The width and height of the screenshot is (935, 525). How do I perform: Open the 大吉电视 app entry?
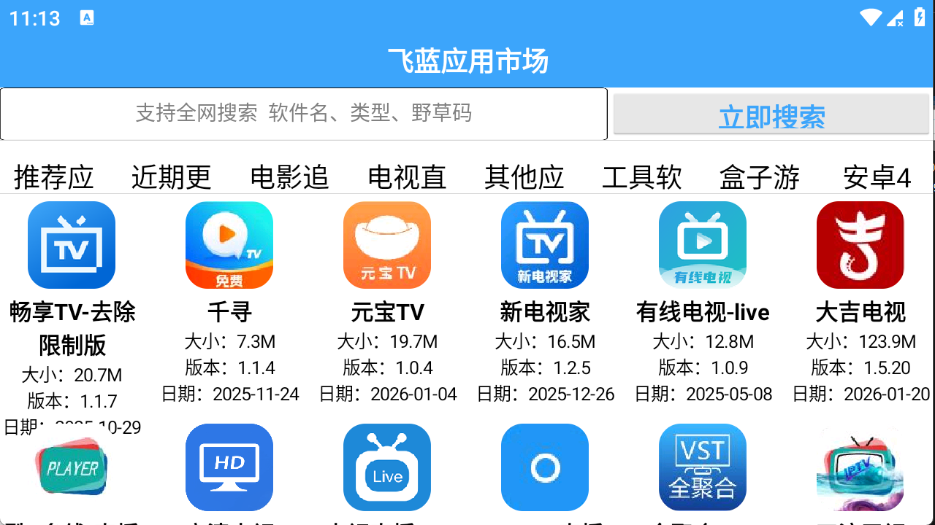[860, 246]
